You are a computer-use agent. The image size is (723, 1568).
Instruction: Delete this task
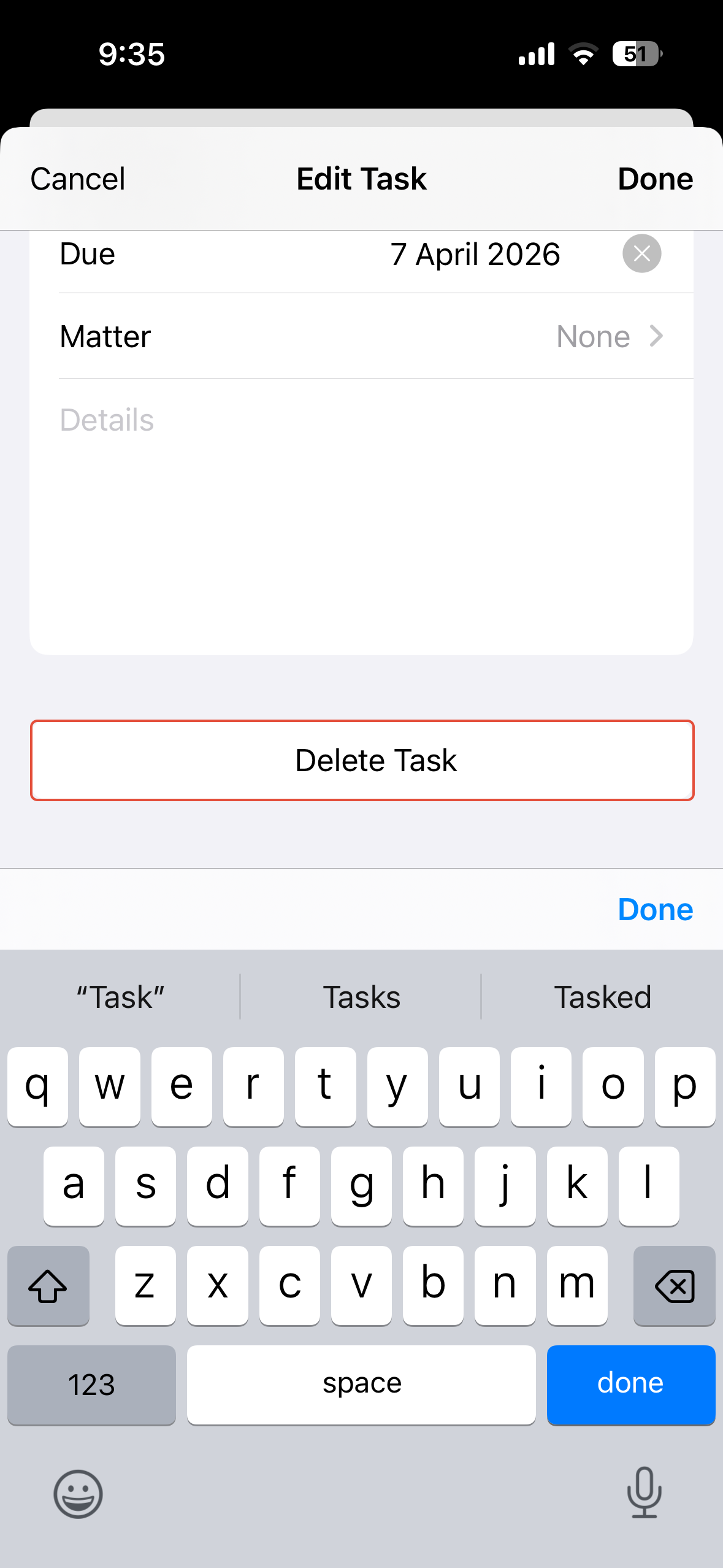(x=362, y=761)
